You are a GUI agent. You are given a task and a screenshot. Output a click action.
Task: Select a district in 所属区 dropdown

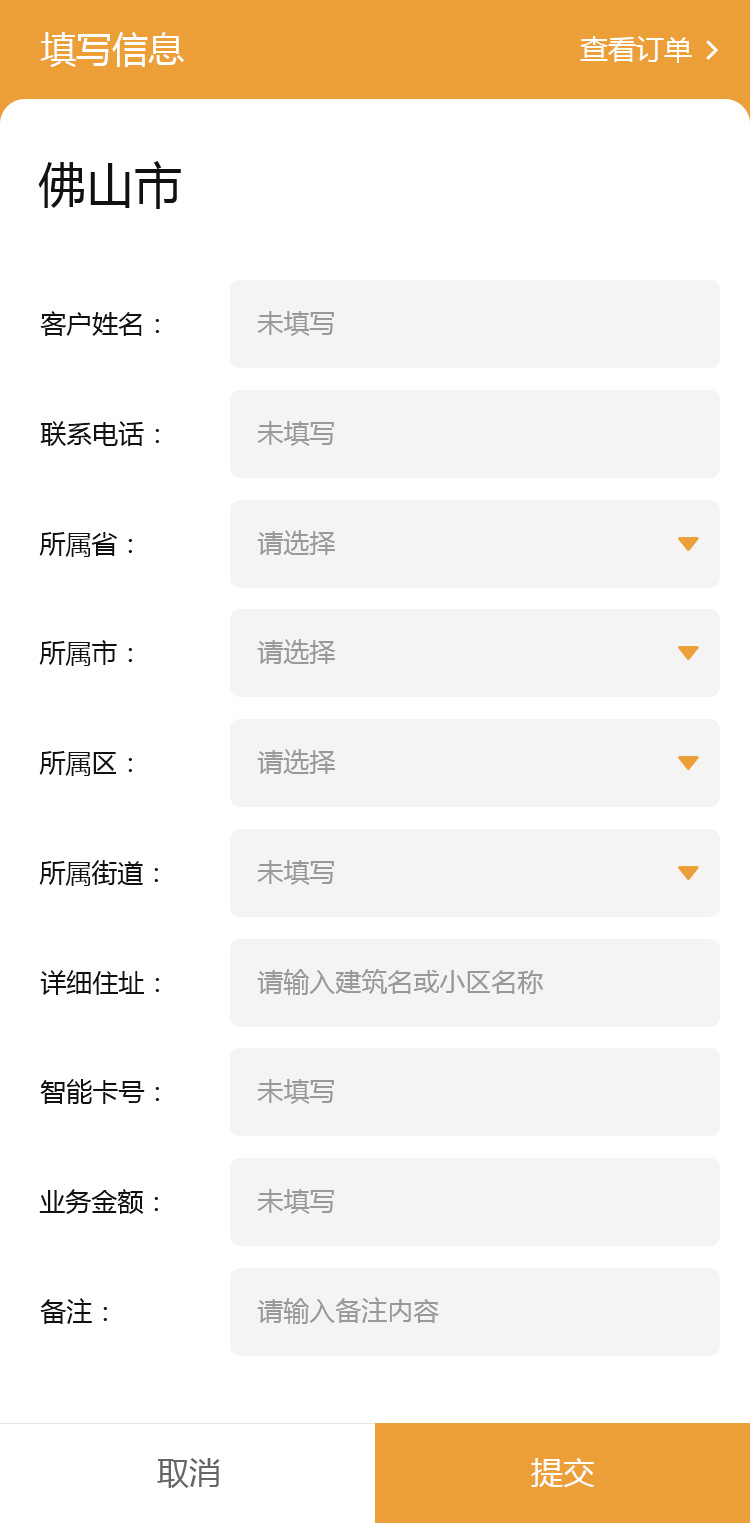(x=474, y=763)
